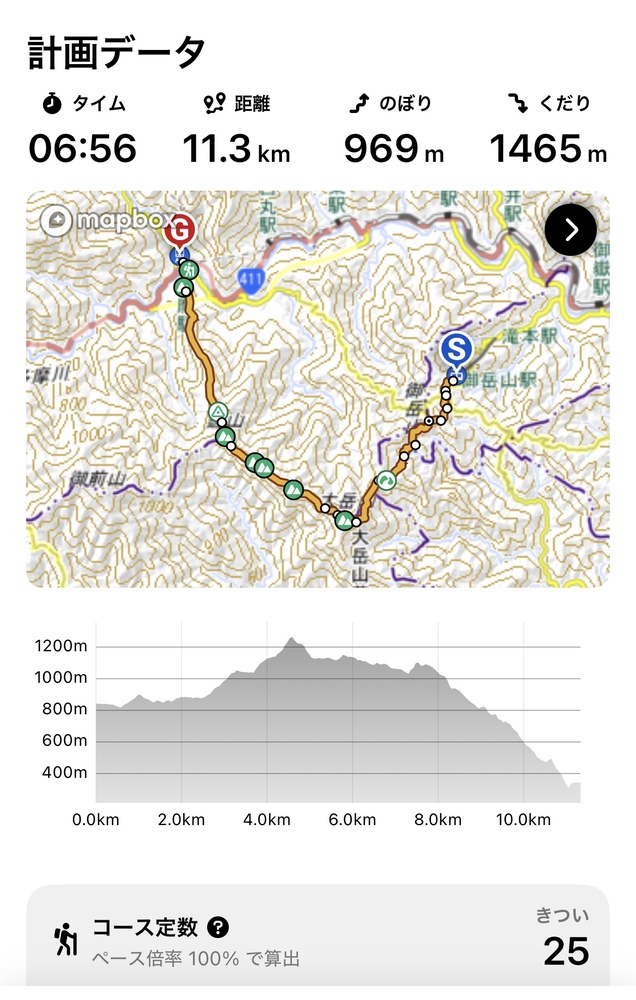Expand the route map with arrow button
The height and width of the screenshot is (1000, 636).
click(x=571, y=230)
